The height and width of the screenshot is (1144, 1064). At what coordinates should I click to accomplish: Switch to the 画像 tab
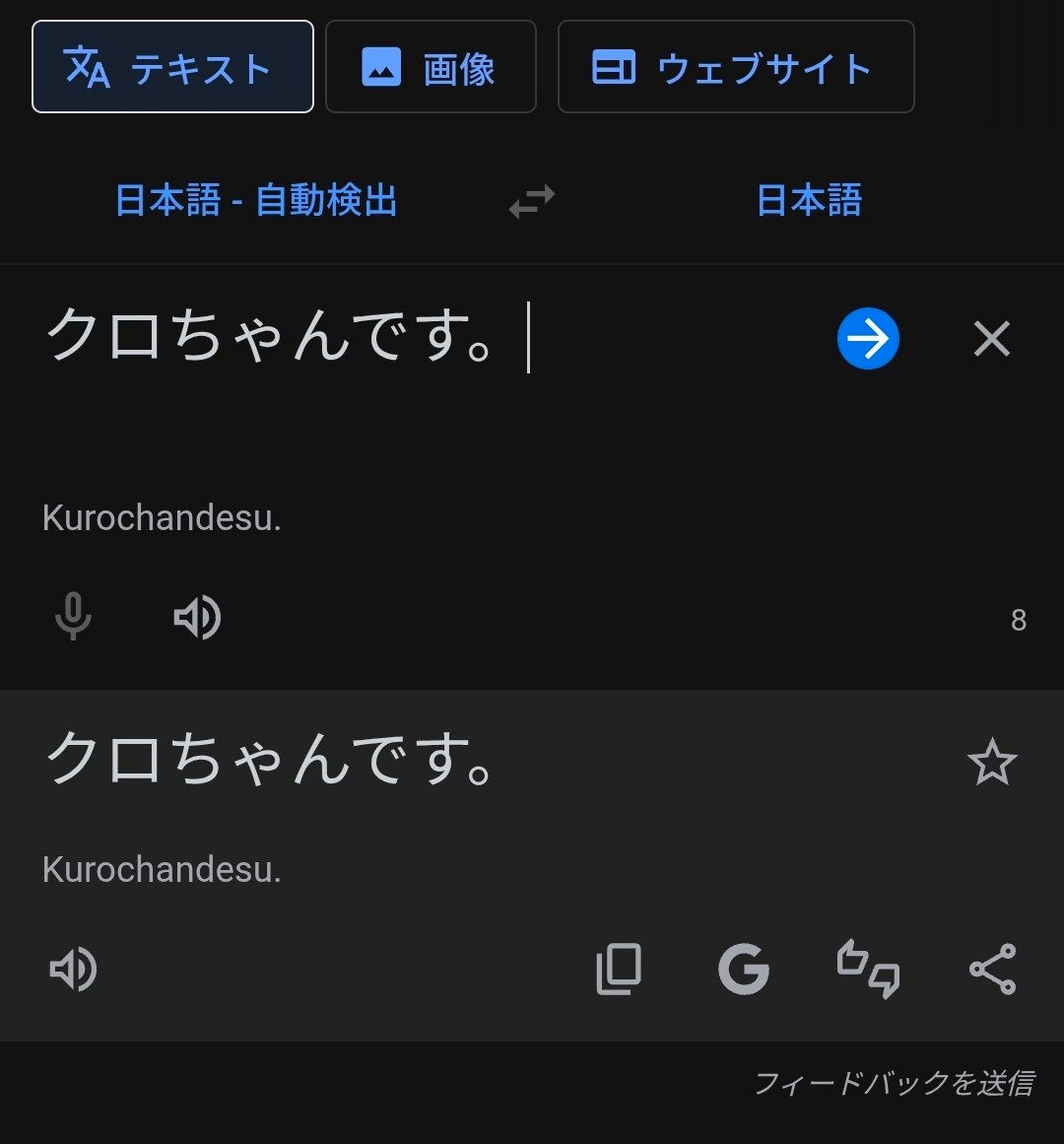coord(431,67)
